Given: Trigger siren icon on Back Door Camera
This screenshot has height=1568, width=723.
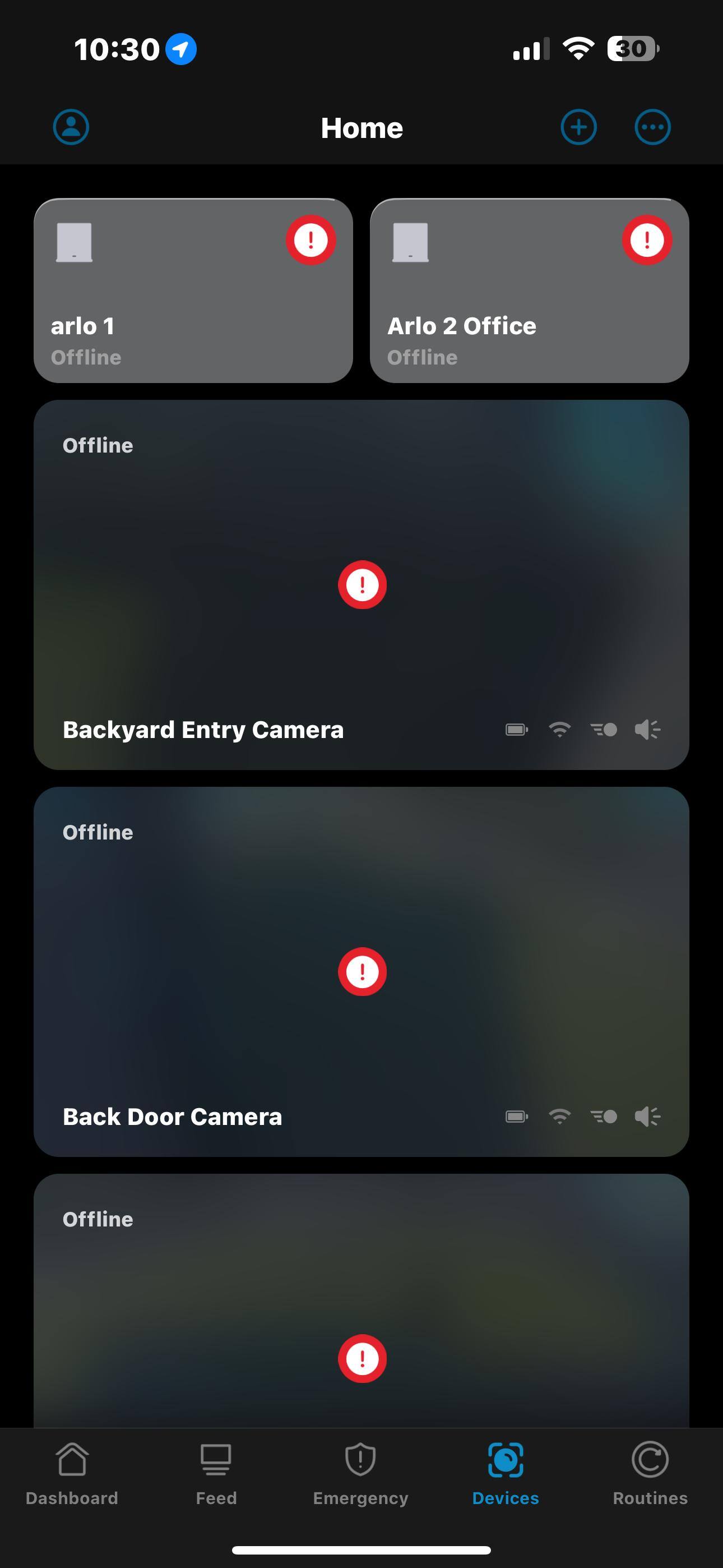Looking at the screenshot, I should click(x=647, y=1117).
